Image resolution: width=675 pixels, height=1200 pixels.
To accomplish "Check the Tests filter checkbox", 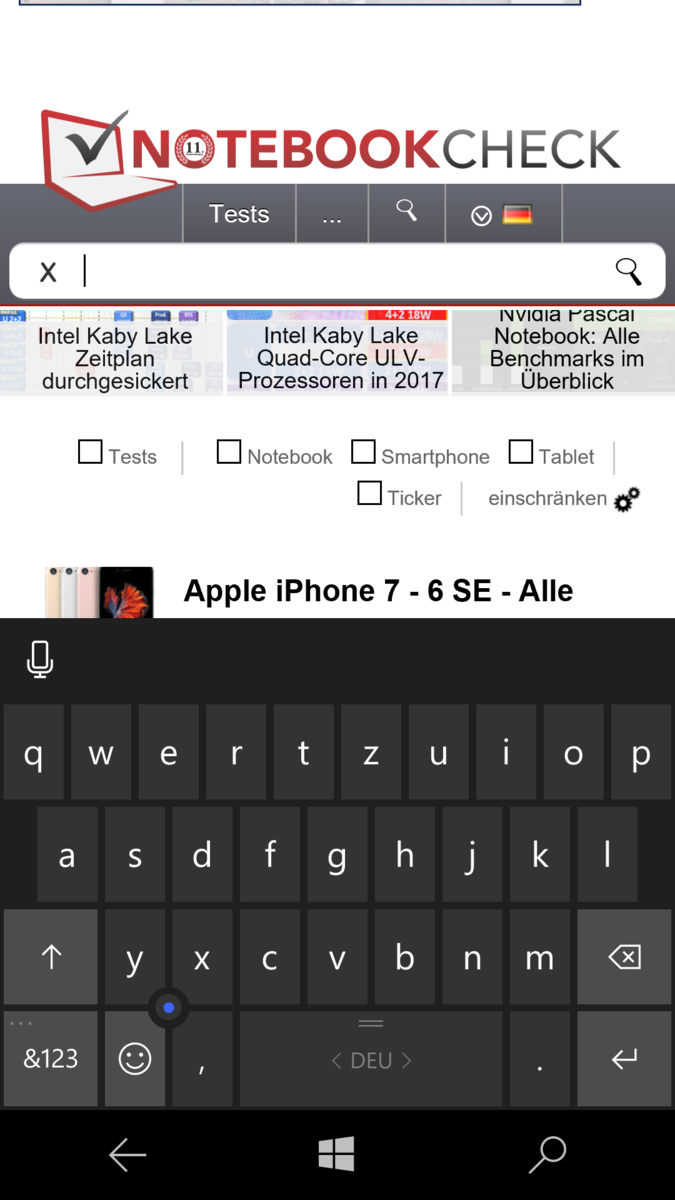I will (90, 452).
